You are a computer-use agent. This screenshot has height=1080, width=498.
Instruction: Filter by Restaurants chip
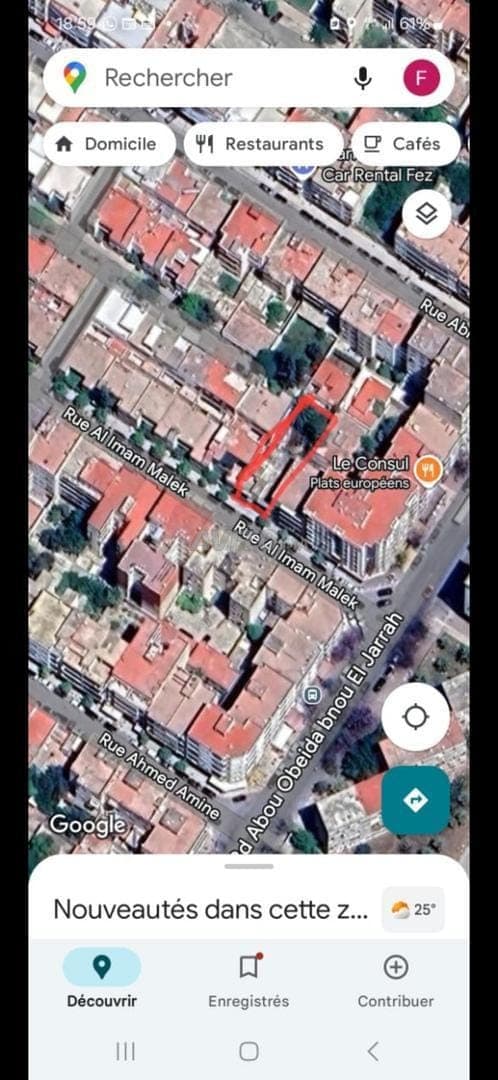[x=263, y=144]
